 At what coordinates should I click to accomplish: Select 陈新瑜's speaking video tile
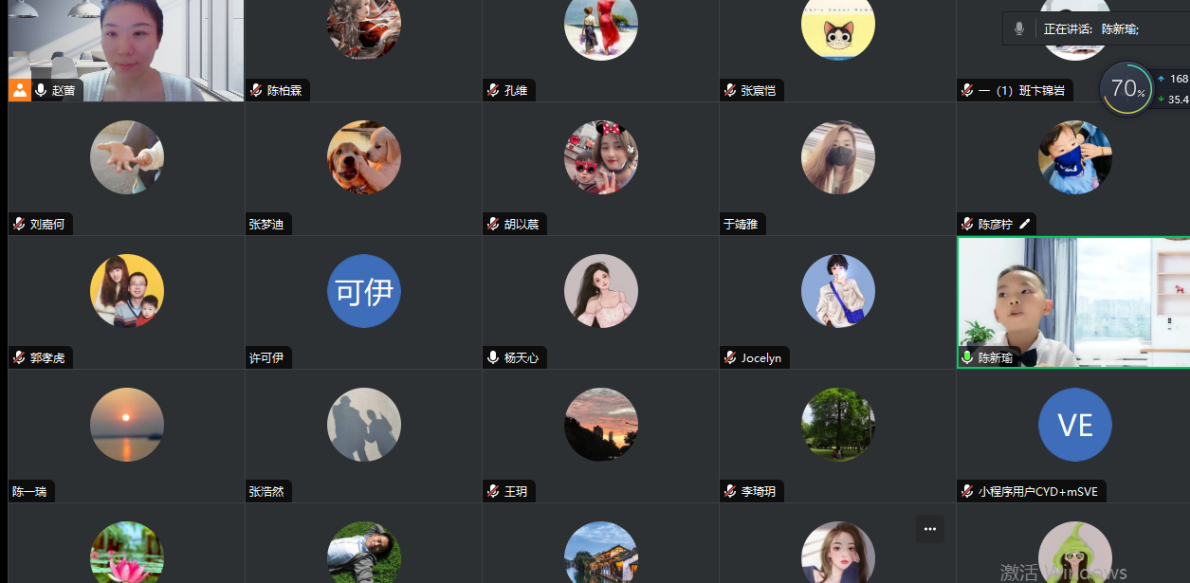1072,300
